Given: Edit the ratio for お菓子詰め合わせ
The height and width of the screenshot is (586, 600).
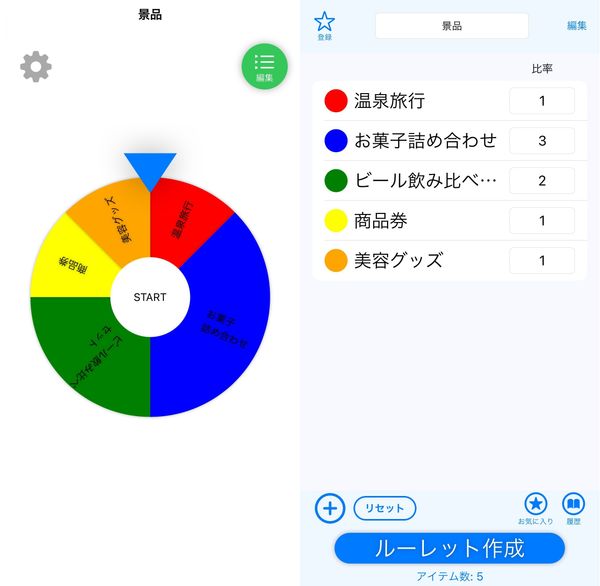Looking at the screenshot, I should [x=542, y=140].
